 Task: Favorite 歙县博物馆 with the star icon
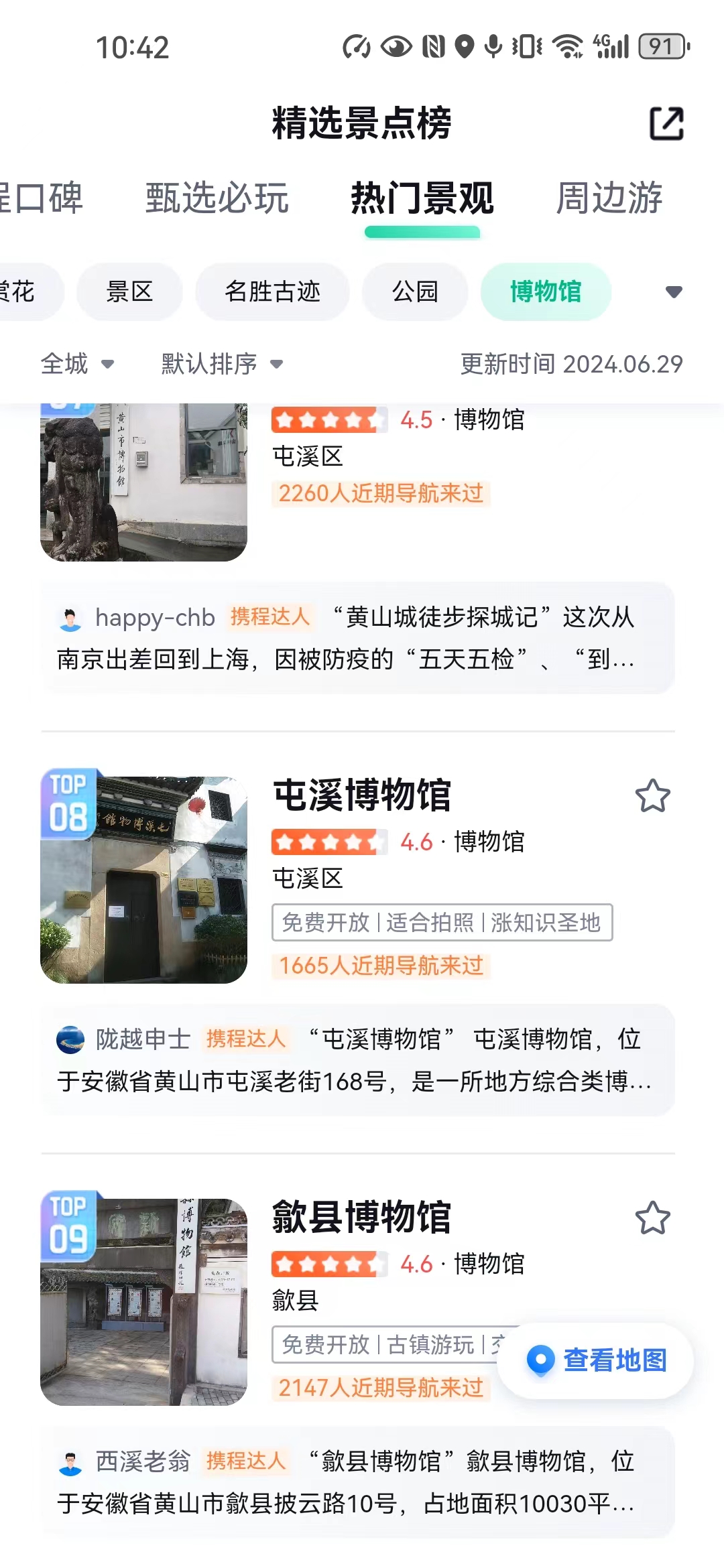tap(652, 1218)
